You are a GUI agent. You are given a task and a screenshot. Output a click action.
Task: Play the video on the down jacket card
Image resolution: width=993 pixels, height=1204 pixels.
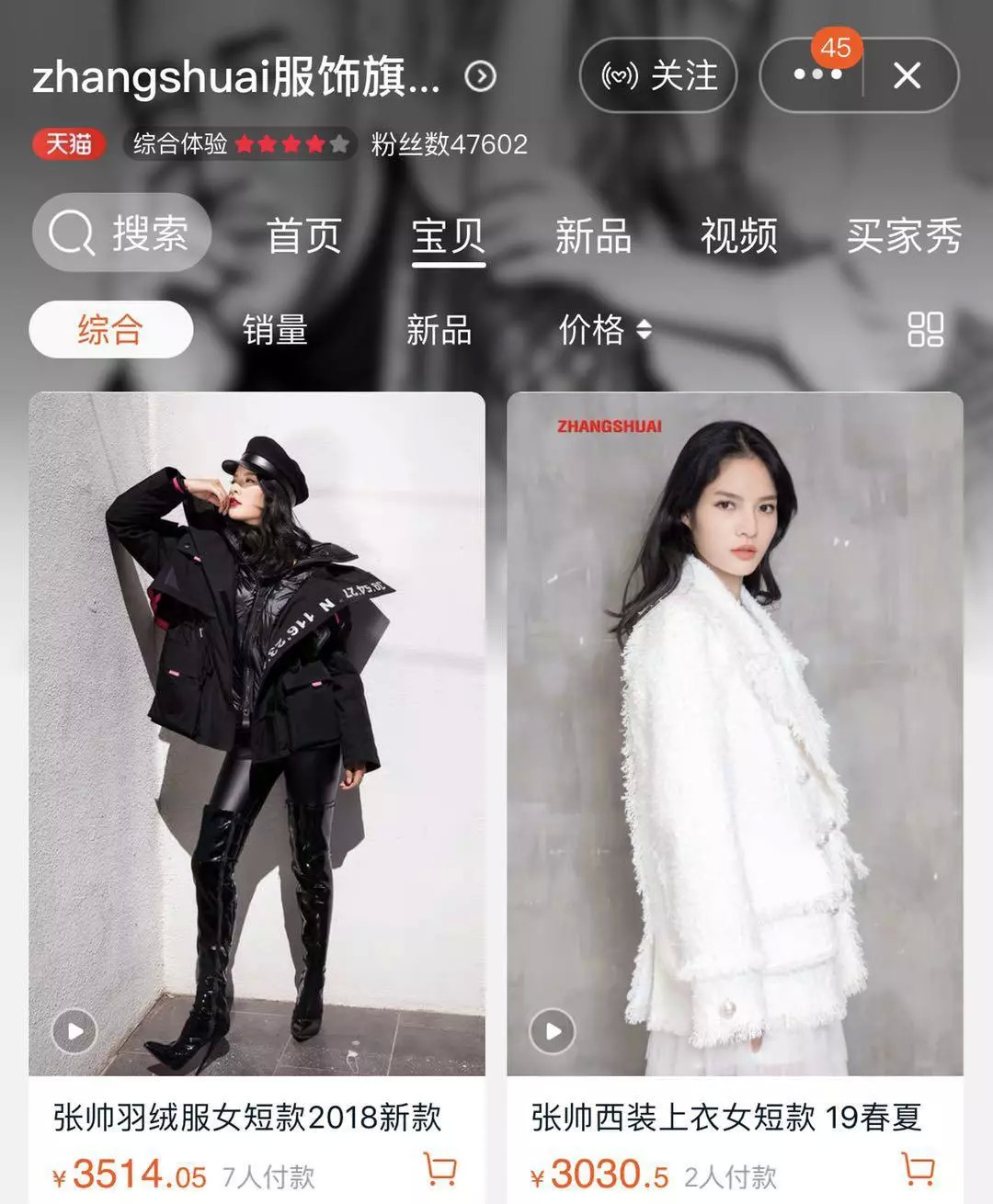click(x=74, y=1031)
